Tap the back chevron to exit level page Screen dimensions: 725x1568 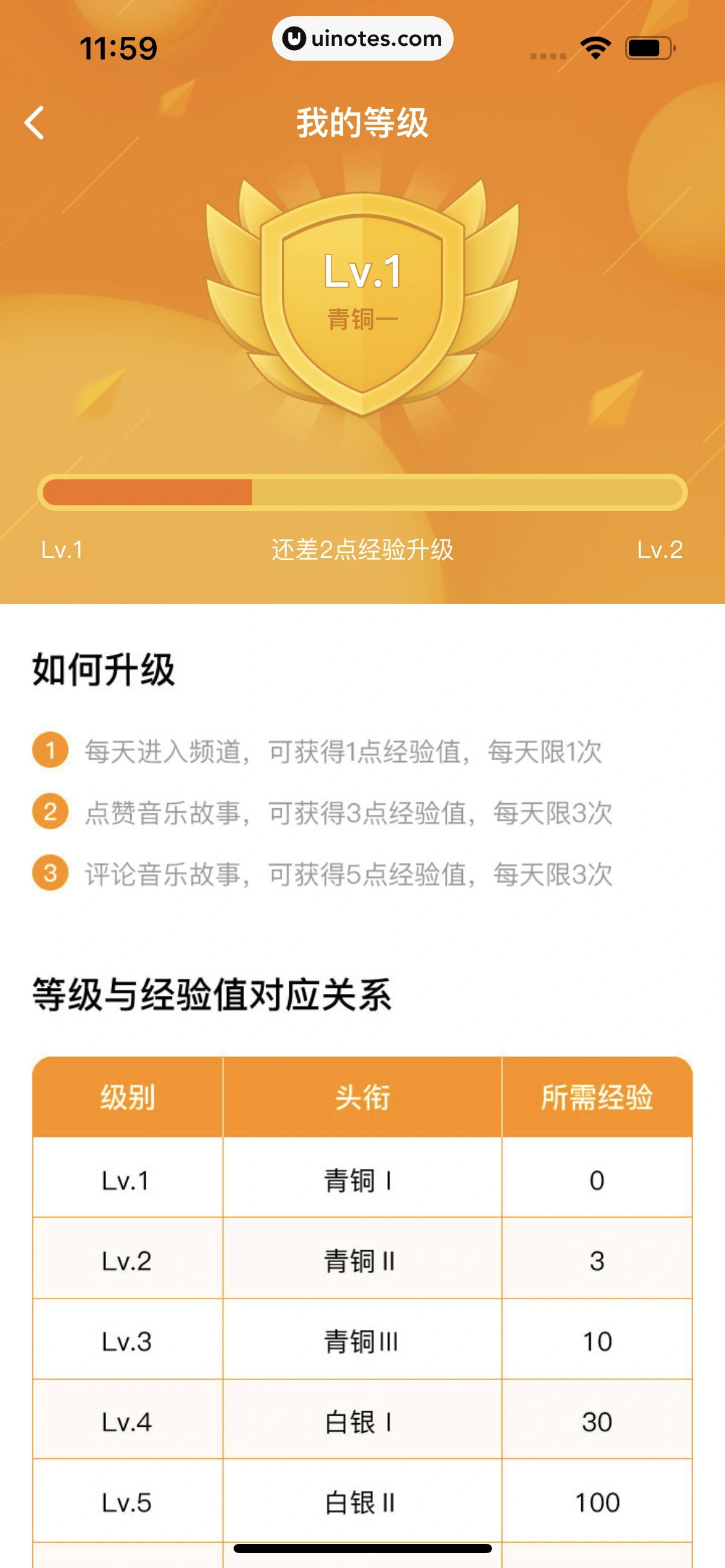pyautogui.click(x=34, y=123)
